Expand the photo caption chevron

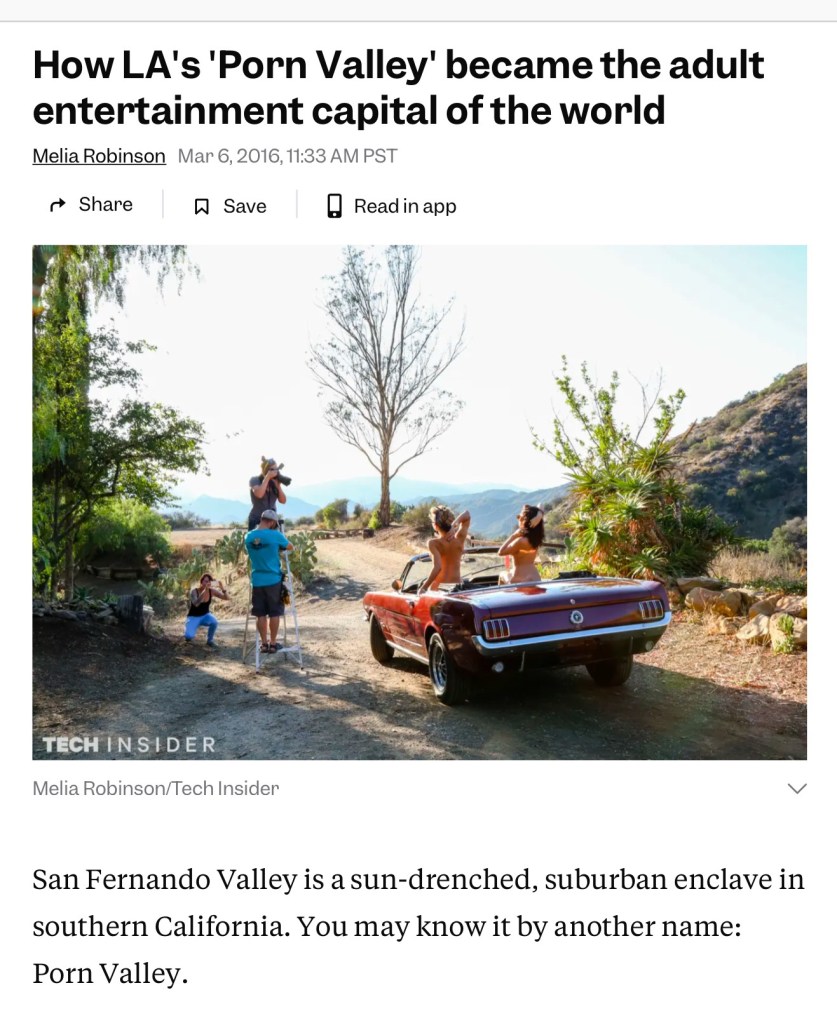tap(796, 789)
